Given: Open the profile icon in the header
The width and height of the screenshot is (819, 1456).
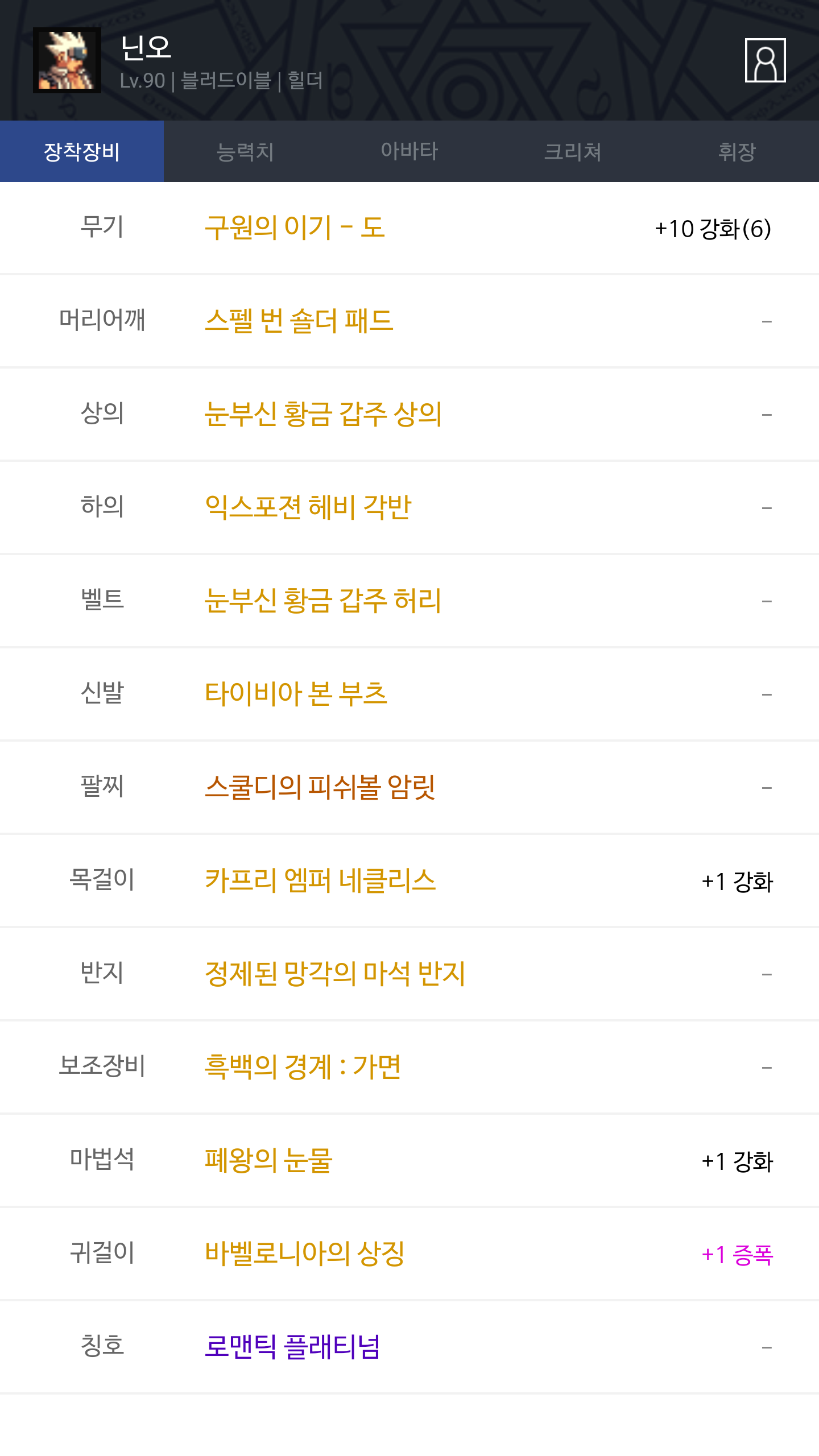Looking at the screenshot, I should [765, 60].
